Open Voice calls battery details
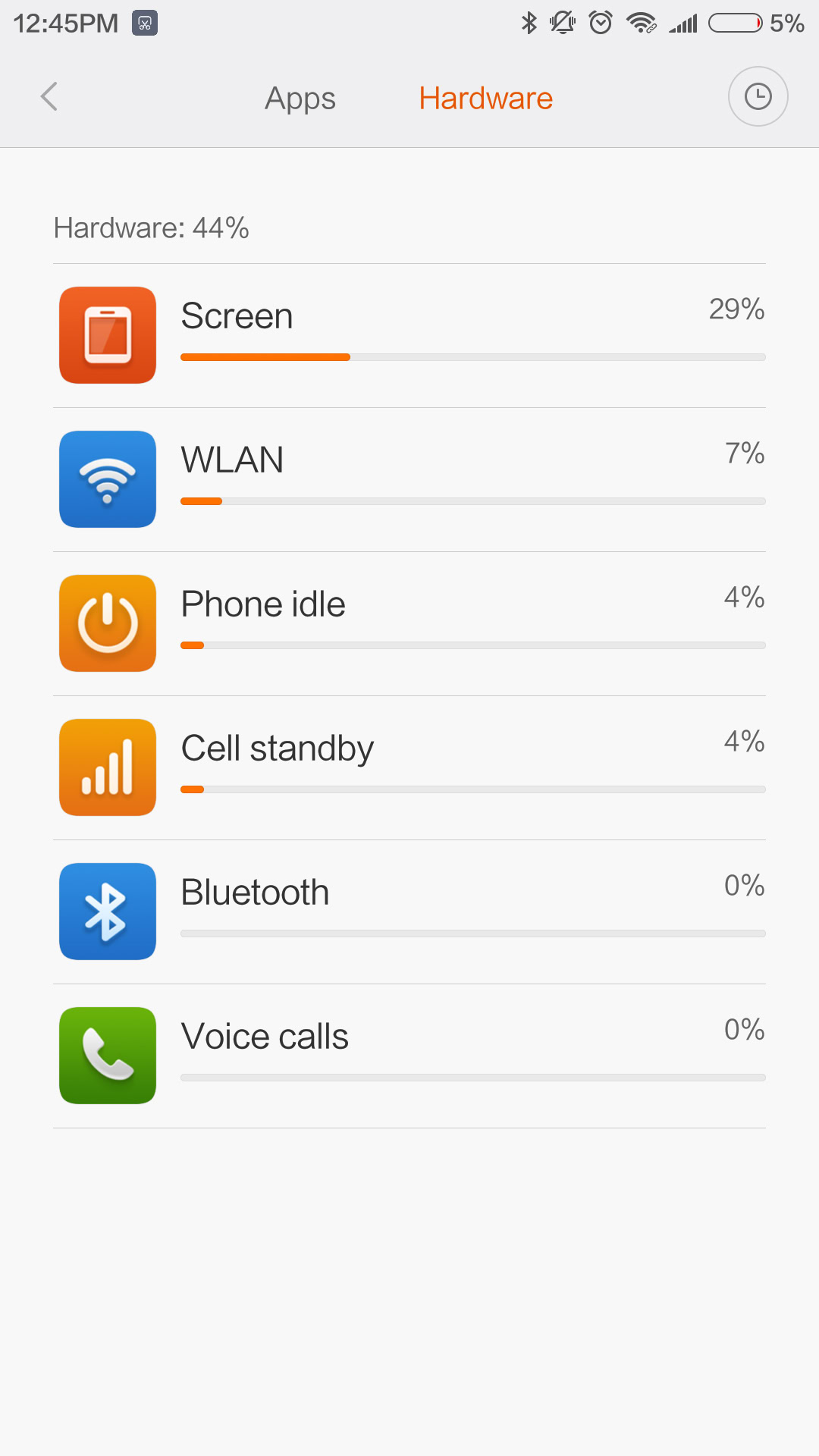 tap(409, 1056)
